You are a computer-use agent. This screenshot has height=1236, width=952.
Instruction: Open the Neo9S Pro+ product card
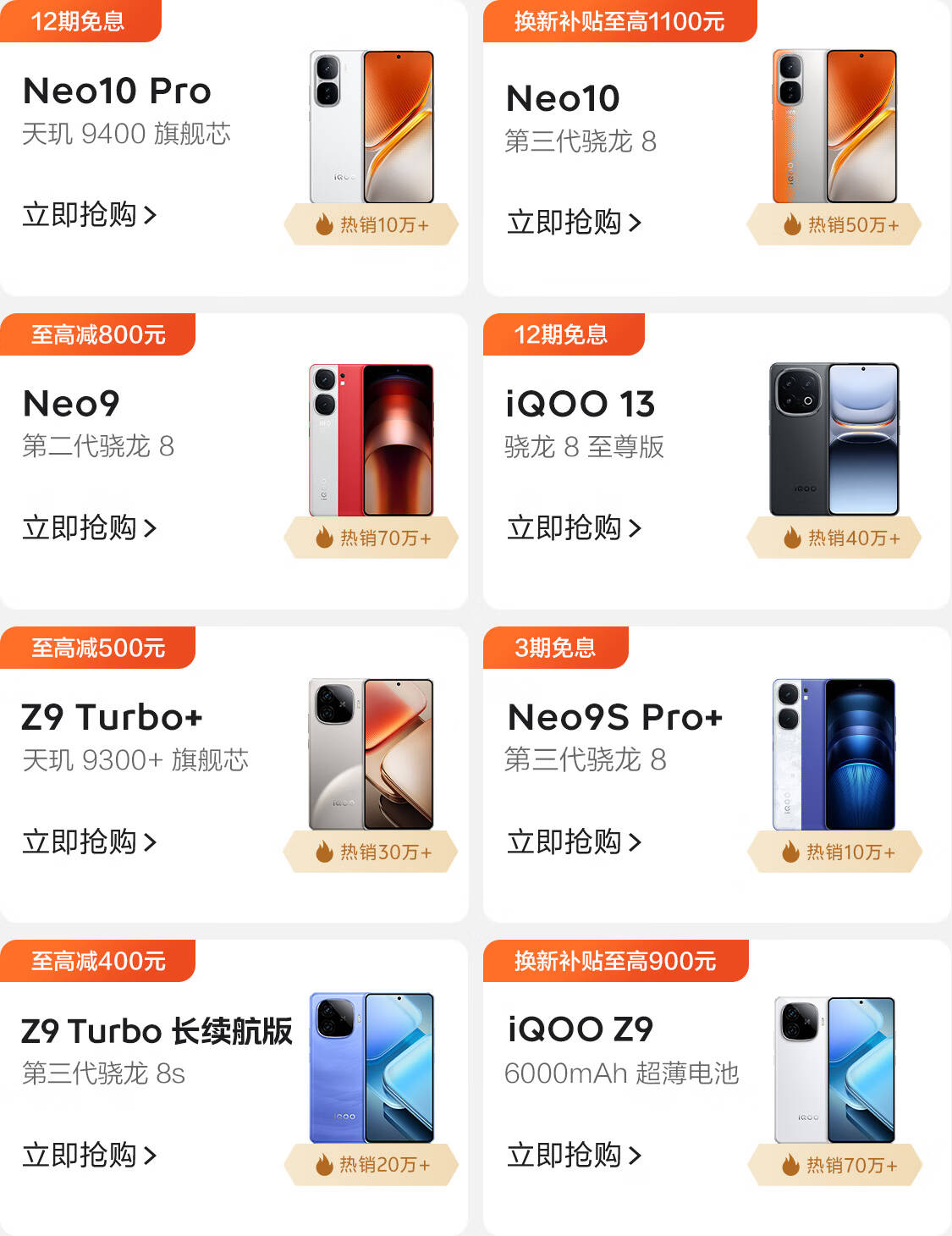click(716, 775)
